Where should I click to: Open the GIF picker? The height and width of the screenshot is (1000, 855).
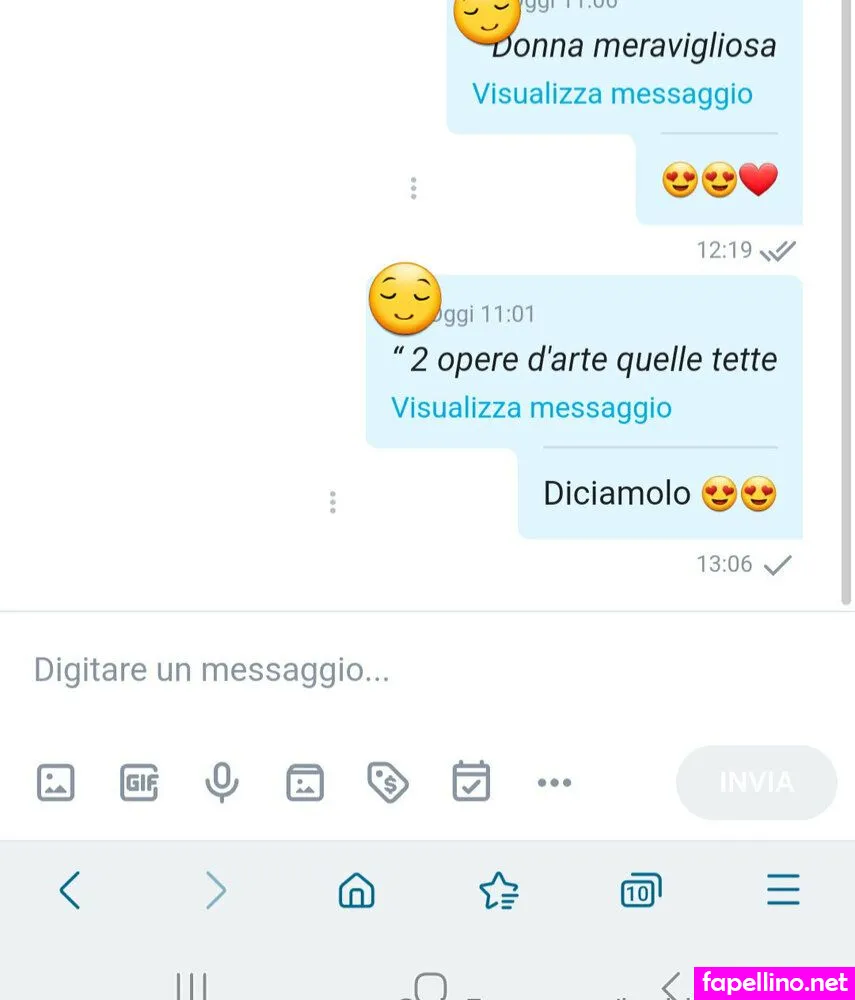pyautogui.click(x=139, y=782)
